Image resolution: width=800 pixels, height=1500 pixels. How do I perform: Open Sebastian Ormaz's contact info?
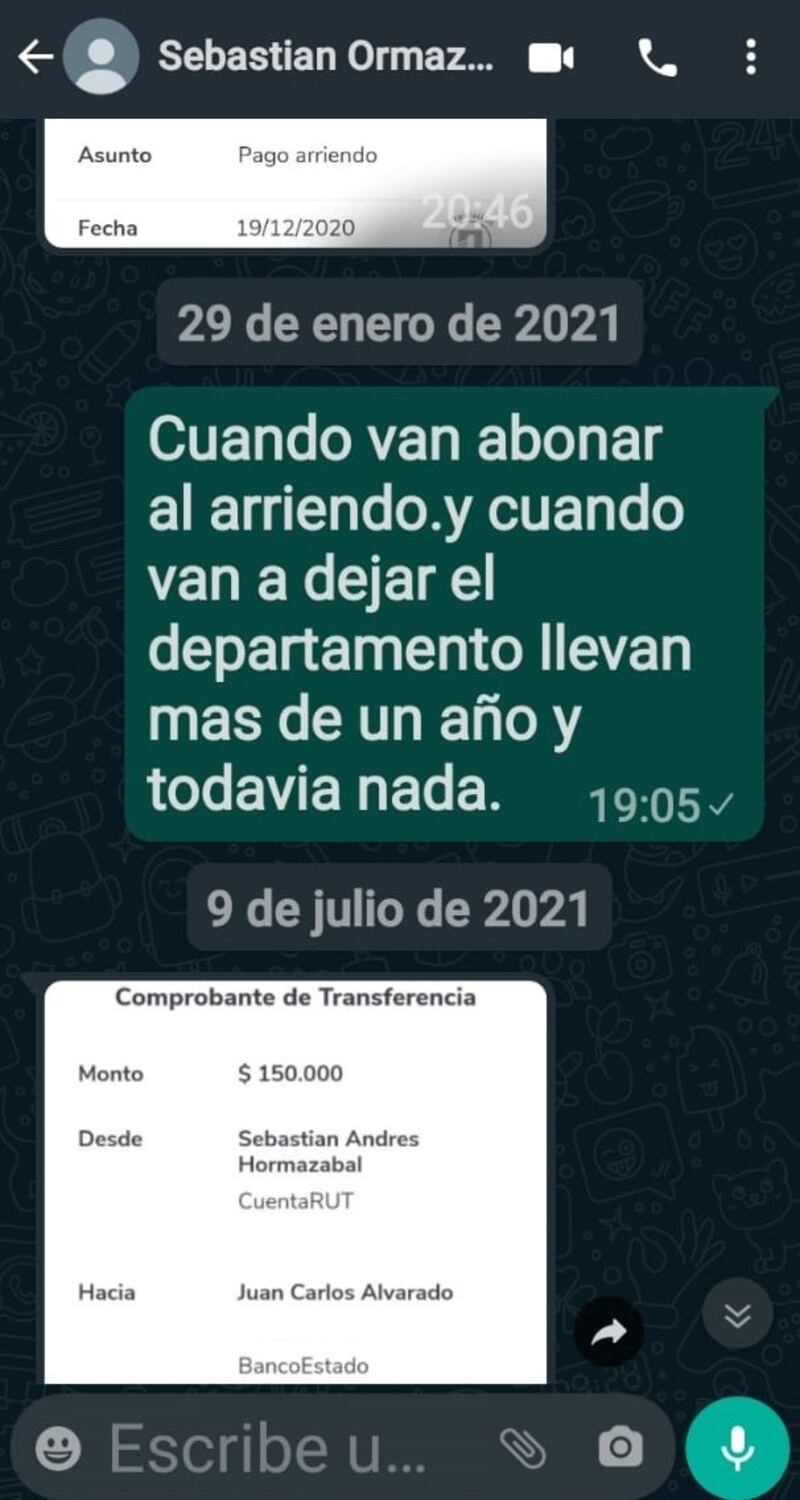click(325, 58)
